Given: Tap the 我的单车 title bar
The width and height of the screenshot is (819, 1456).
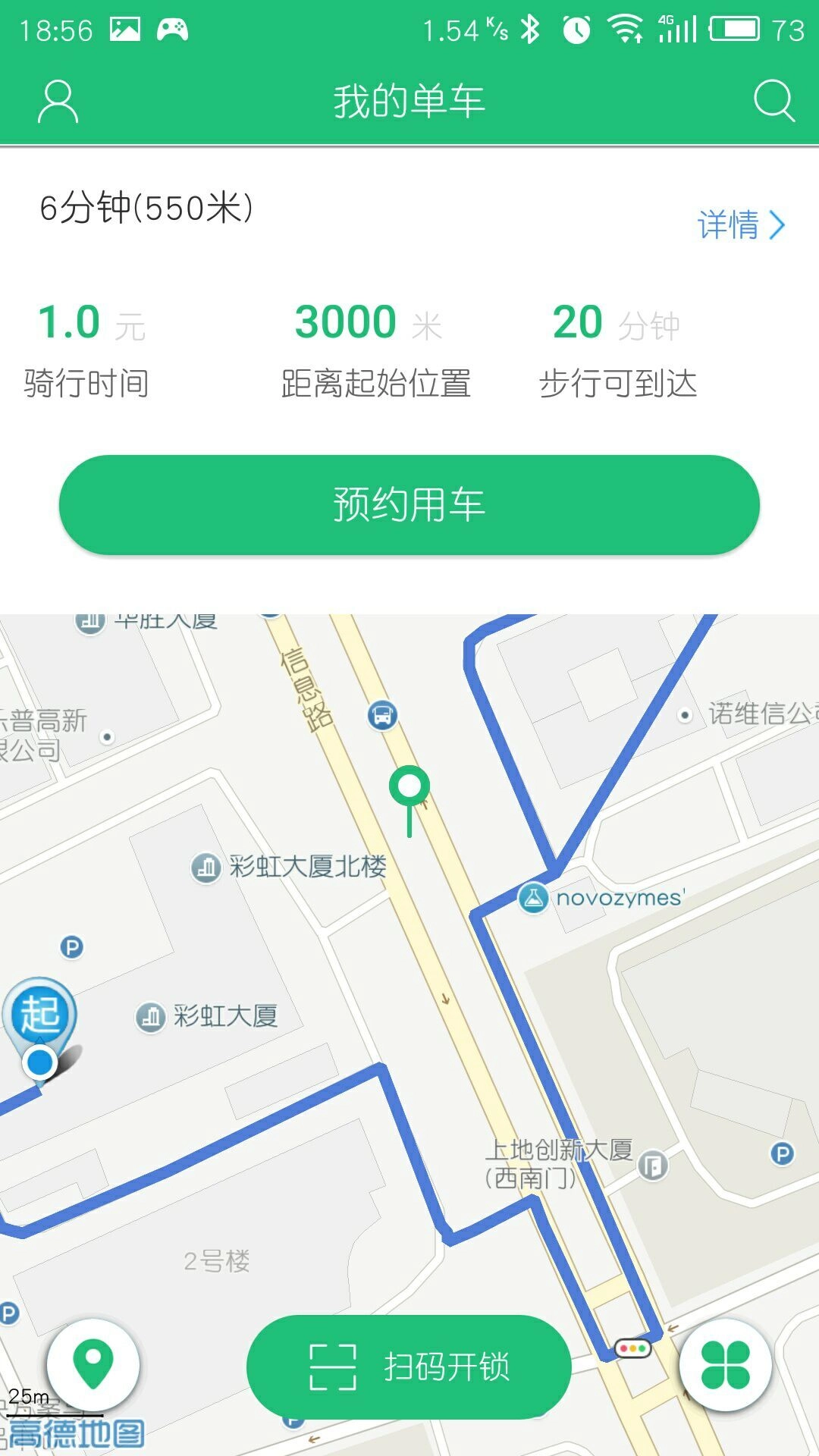Looking at the screenshot, I should tap(409, 102).
